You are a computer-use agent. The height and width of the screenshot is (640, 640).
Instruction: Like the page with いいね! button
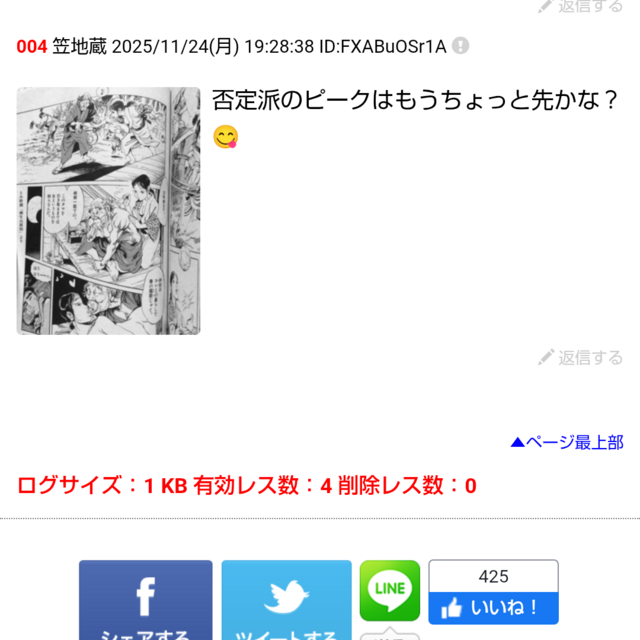pos(493,607)
